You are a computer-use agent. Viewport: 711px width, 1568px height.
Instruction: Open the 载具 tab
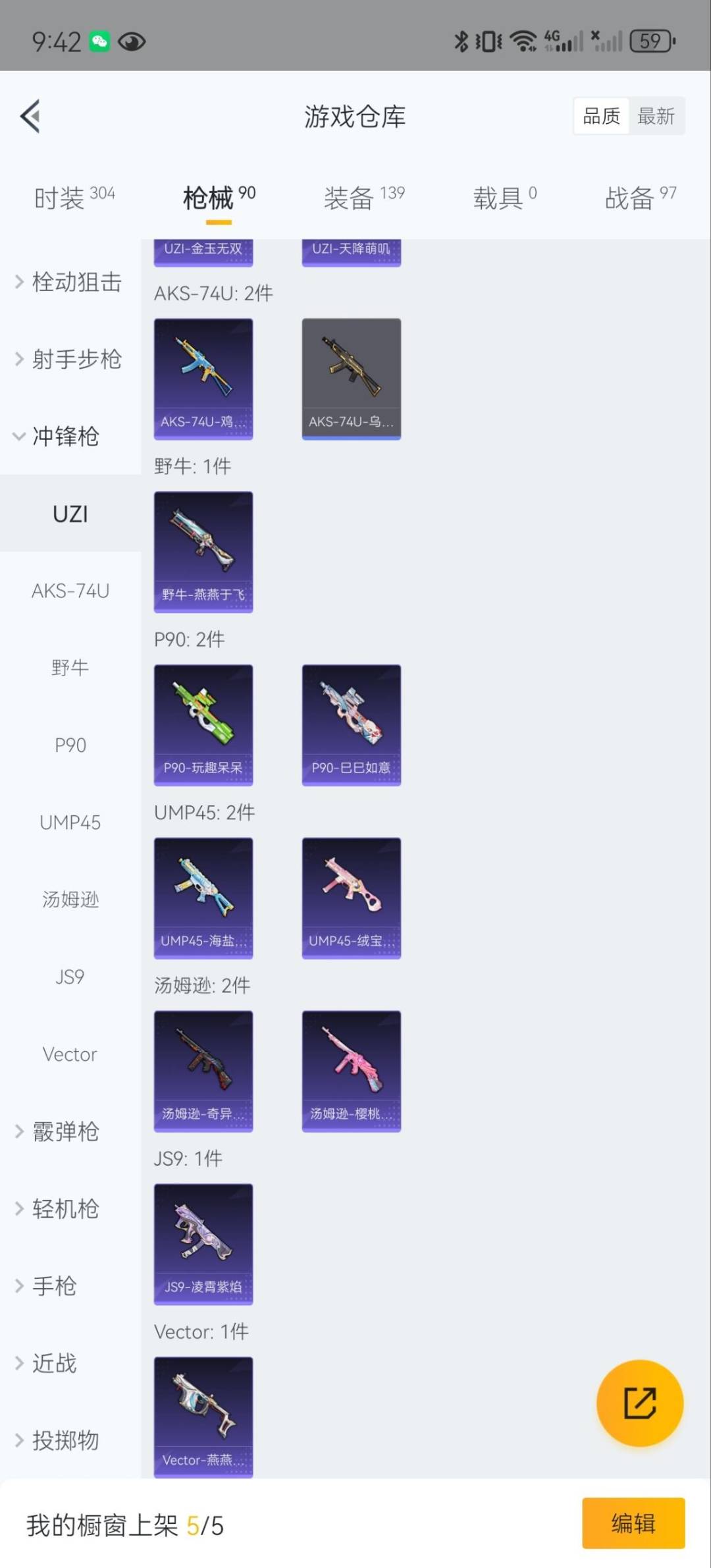(504, 198)
